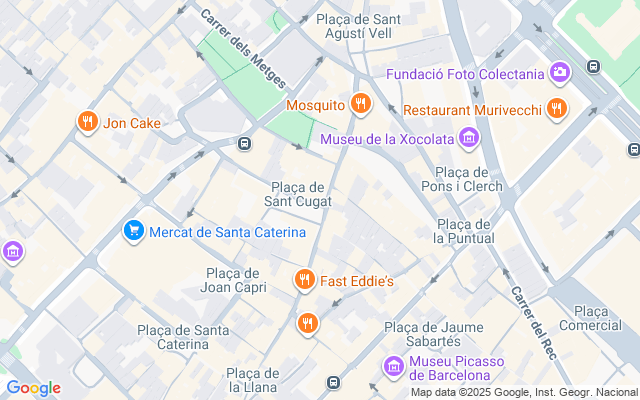Screen dimensions: 640x400
Task: Tap the Fast Eddie's restaurant pin
Action: click(305, 281)
